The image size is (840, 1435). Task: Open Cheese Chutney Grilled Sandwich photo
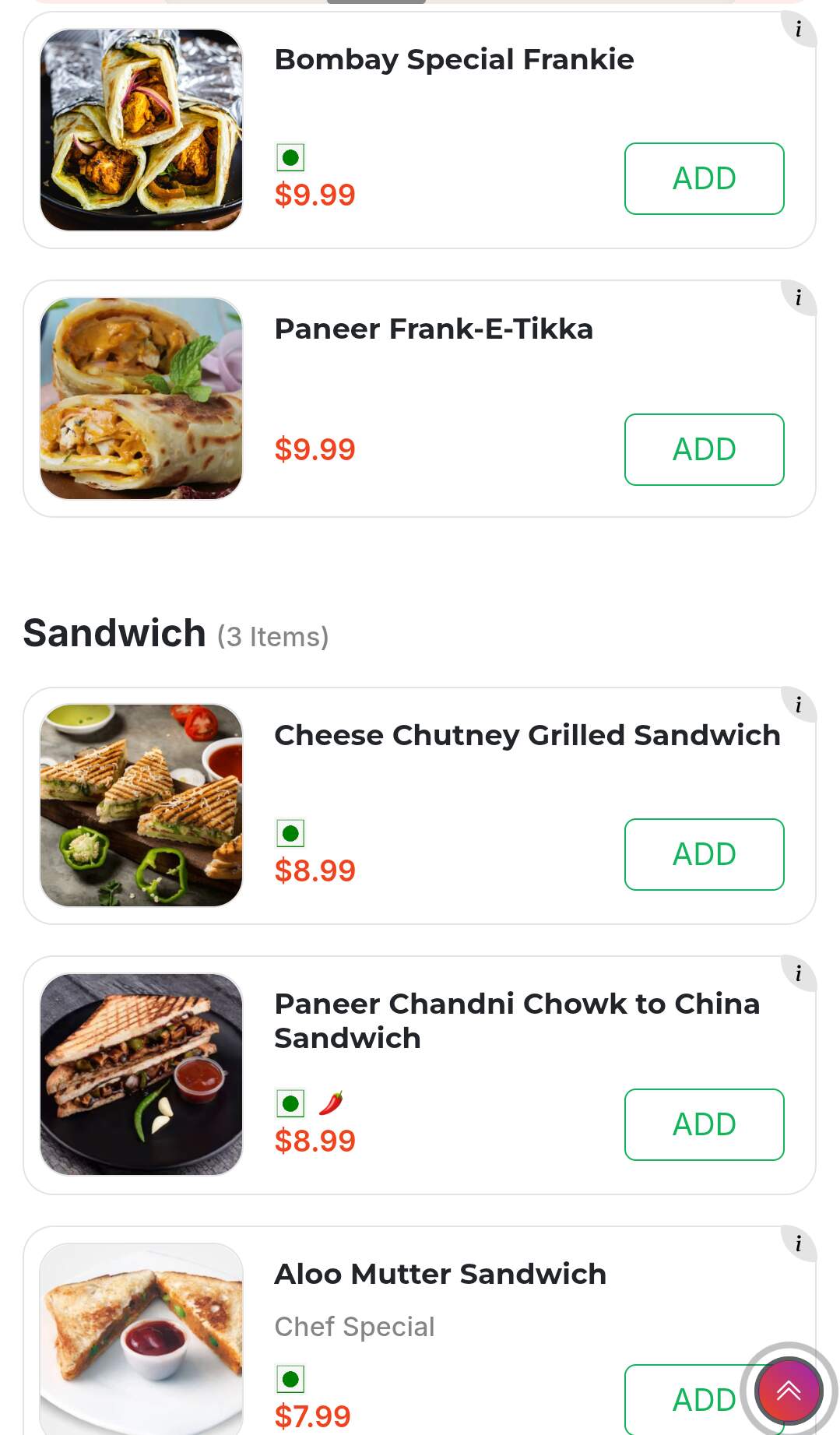click(x=142, y=805)
